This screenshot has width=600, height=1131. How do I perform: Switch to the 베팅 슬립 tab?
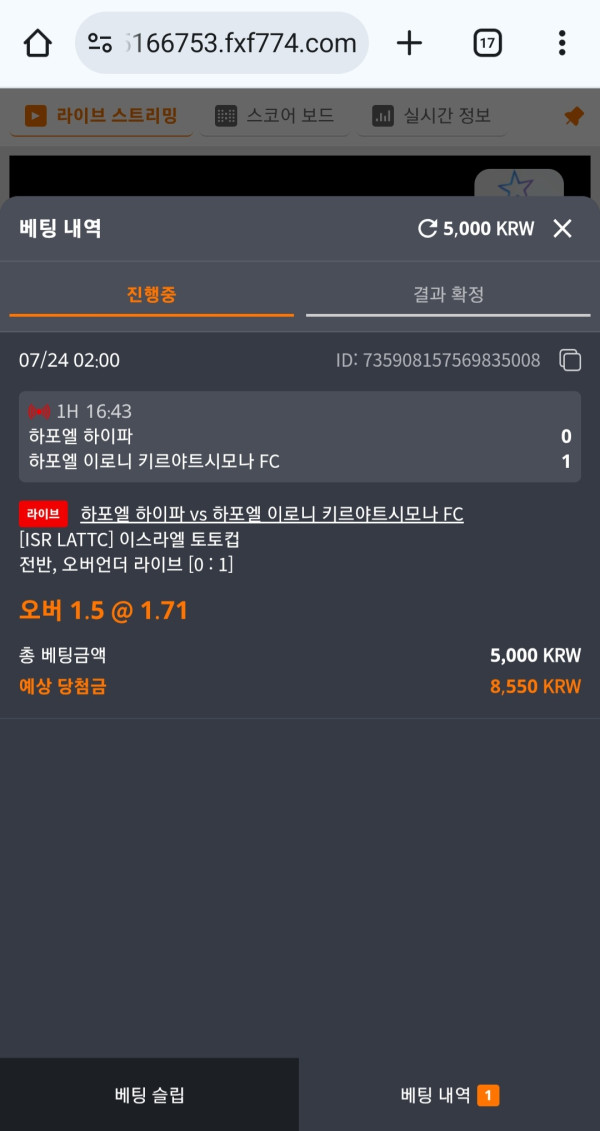pyautogui.click(x=149, y=1095)
